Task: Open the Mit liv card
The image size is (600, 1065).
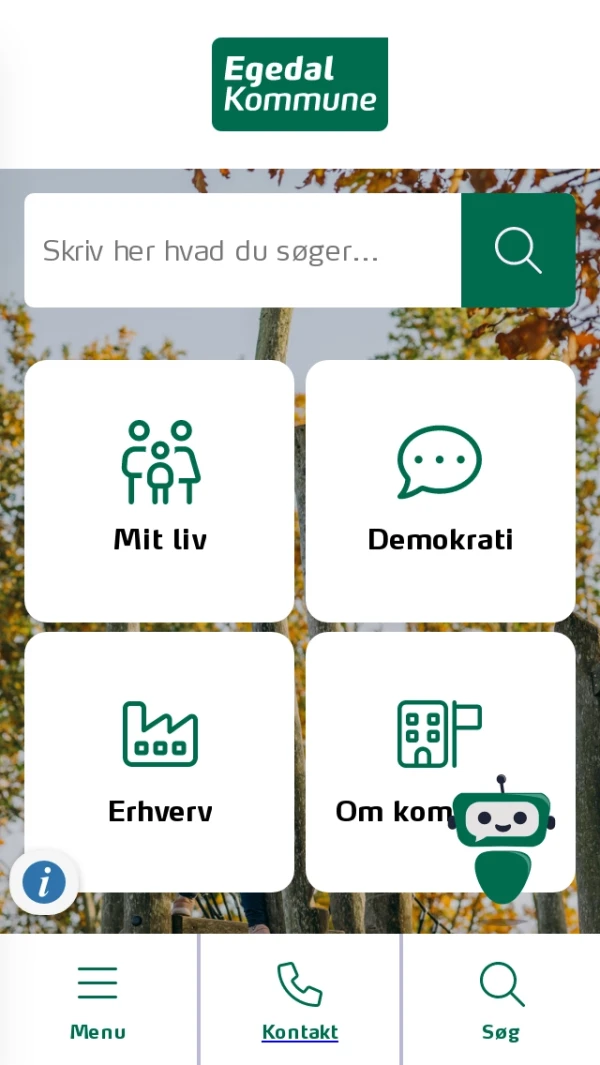Action: (160, 491)
